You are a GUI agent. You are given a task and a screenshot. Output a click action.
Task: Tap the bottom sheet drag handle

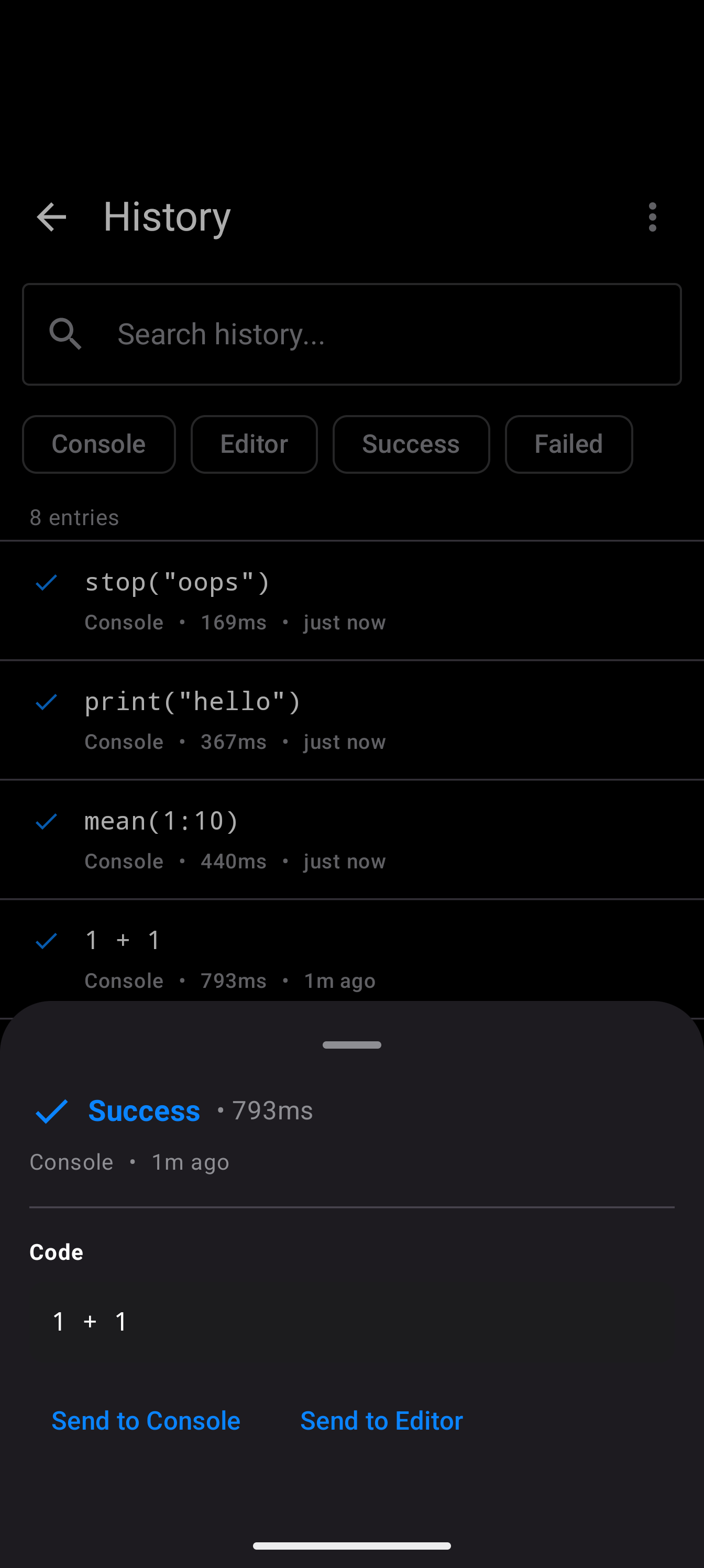tap(351, 1044)
